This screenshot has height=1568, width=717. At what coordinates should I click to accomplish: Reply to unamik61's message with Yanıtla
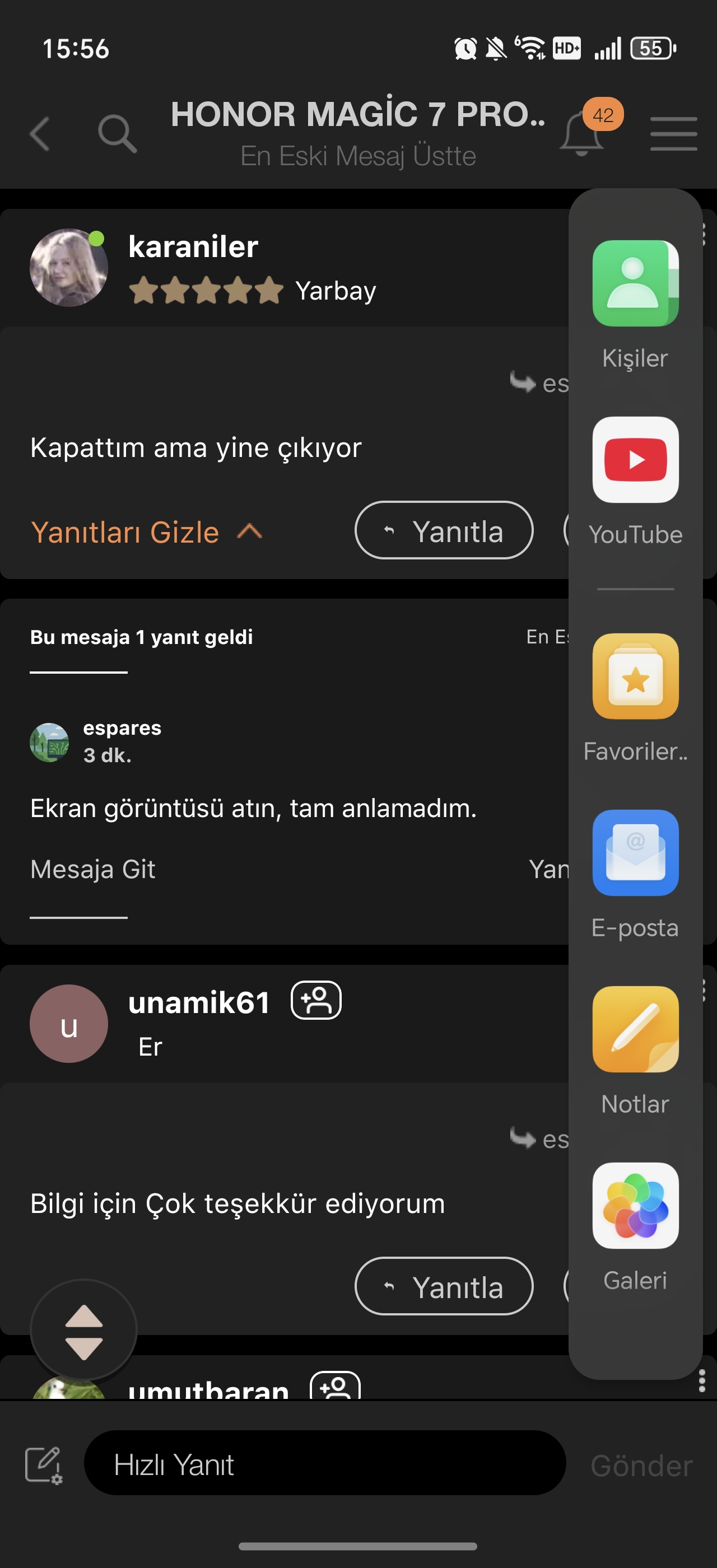(x=444, y=1286)
